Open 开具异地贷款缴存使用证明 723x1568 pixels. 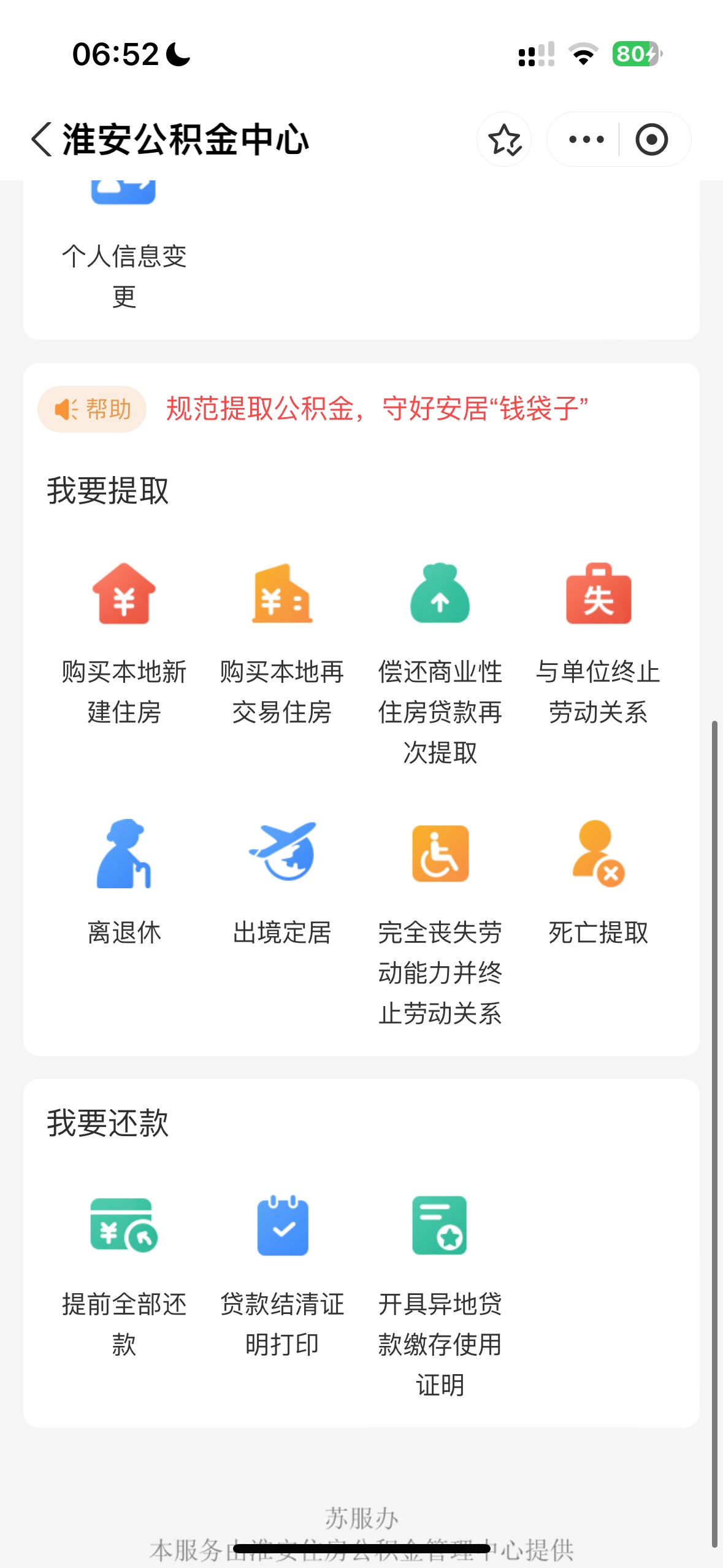click(x=440, y=1296)
